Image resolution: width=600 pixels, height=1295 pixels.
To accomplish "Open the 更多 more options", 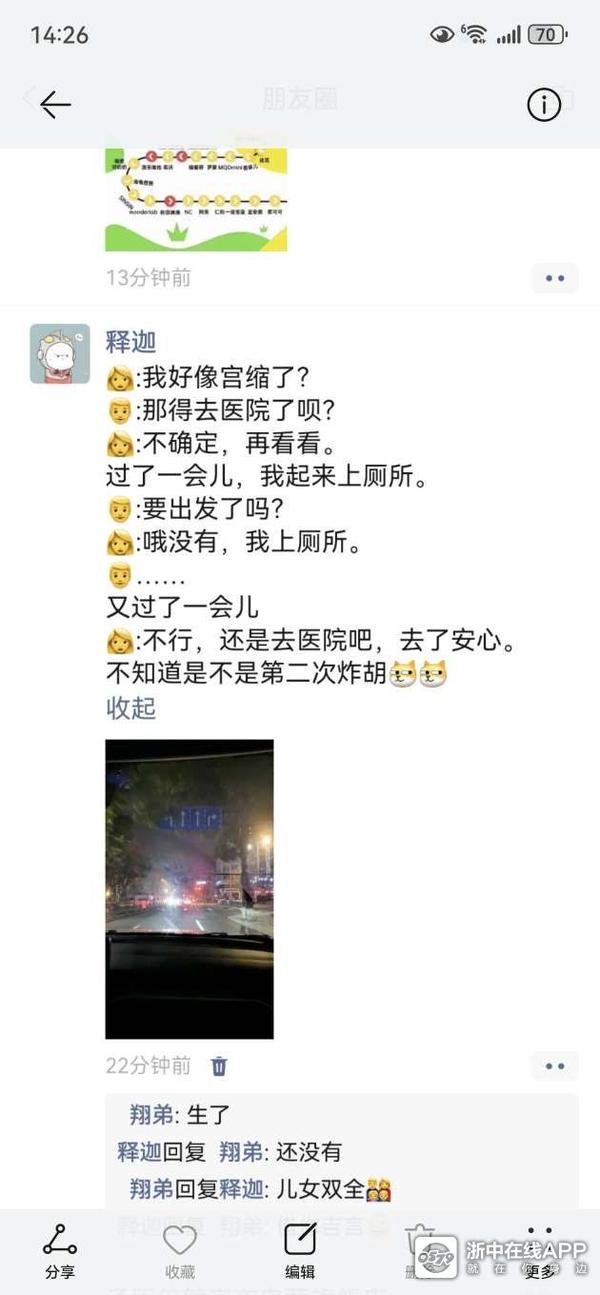I will tap(540, 1251).
